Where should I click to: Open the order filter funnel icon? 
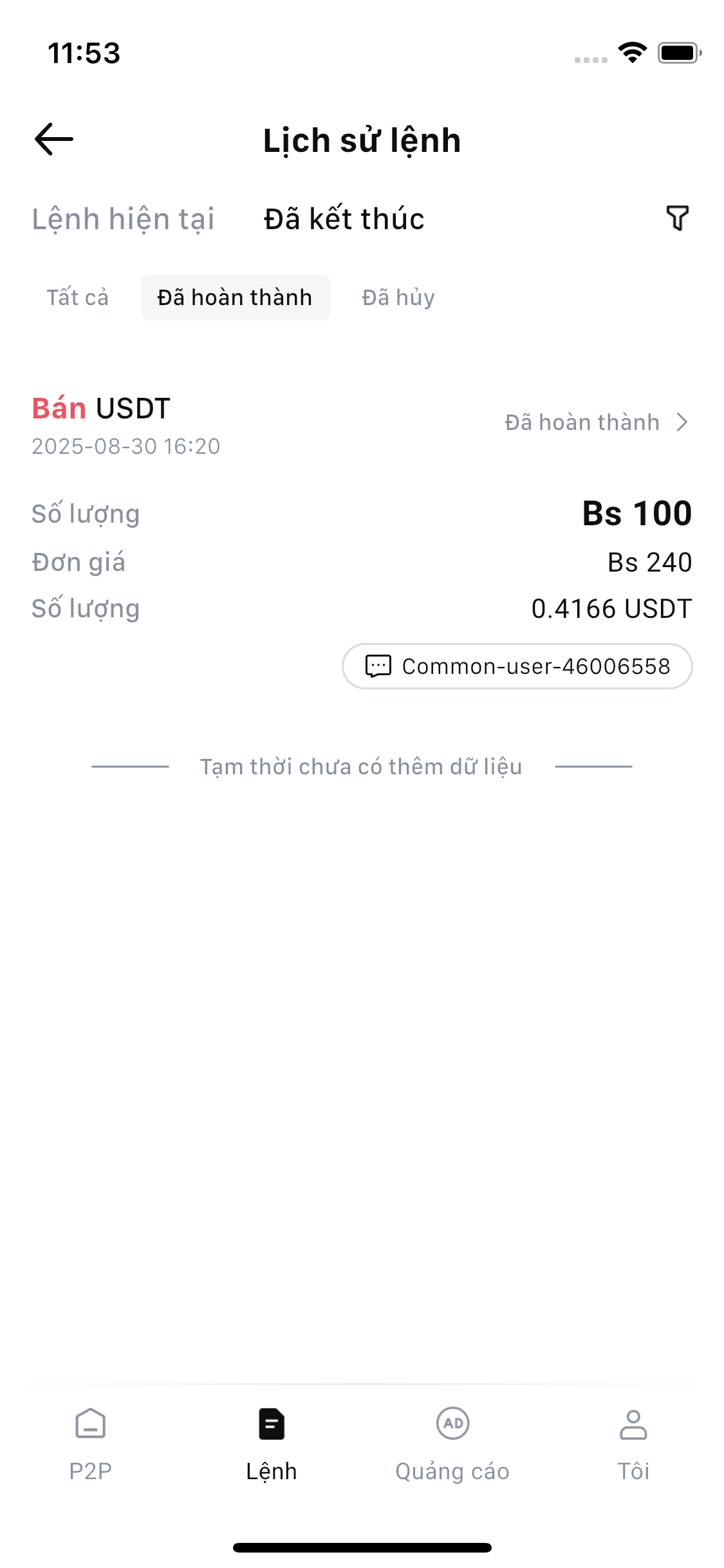click(677, 218)
